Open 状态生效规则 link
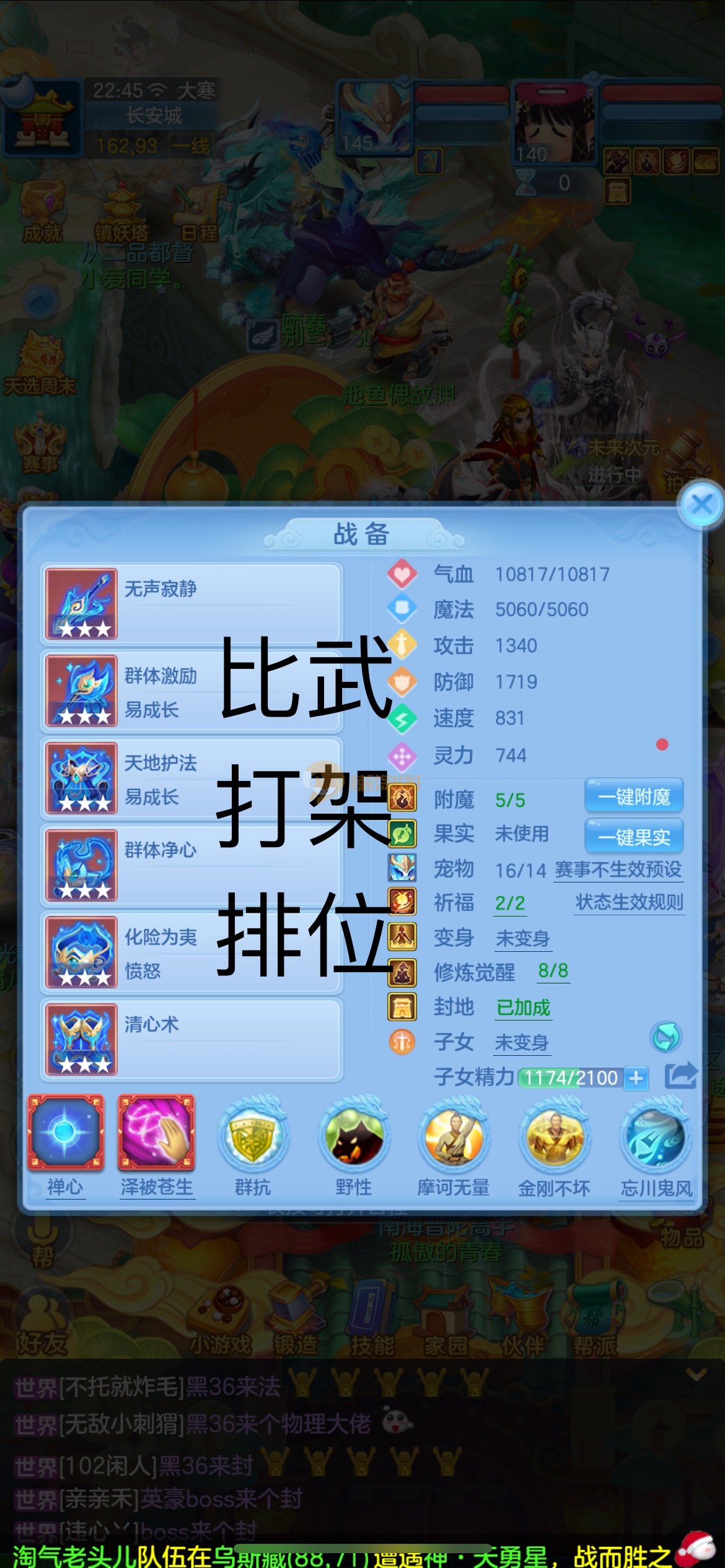Viewport: 725px width, 1568px height. tap(629, 902)
